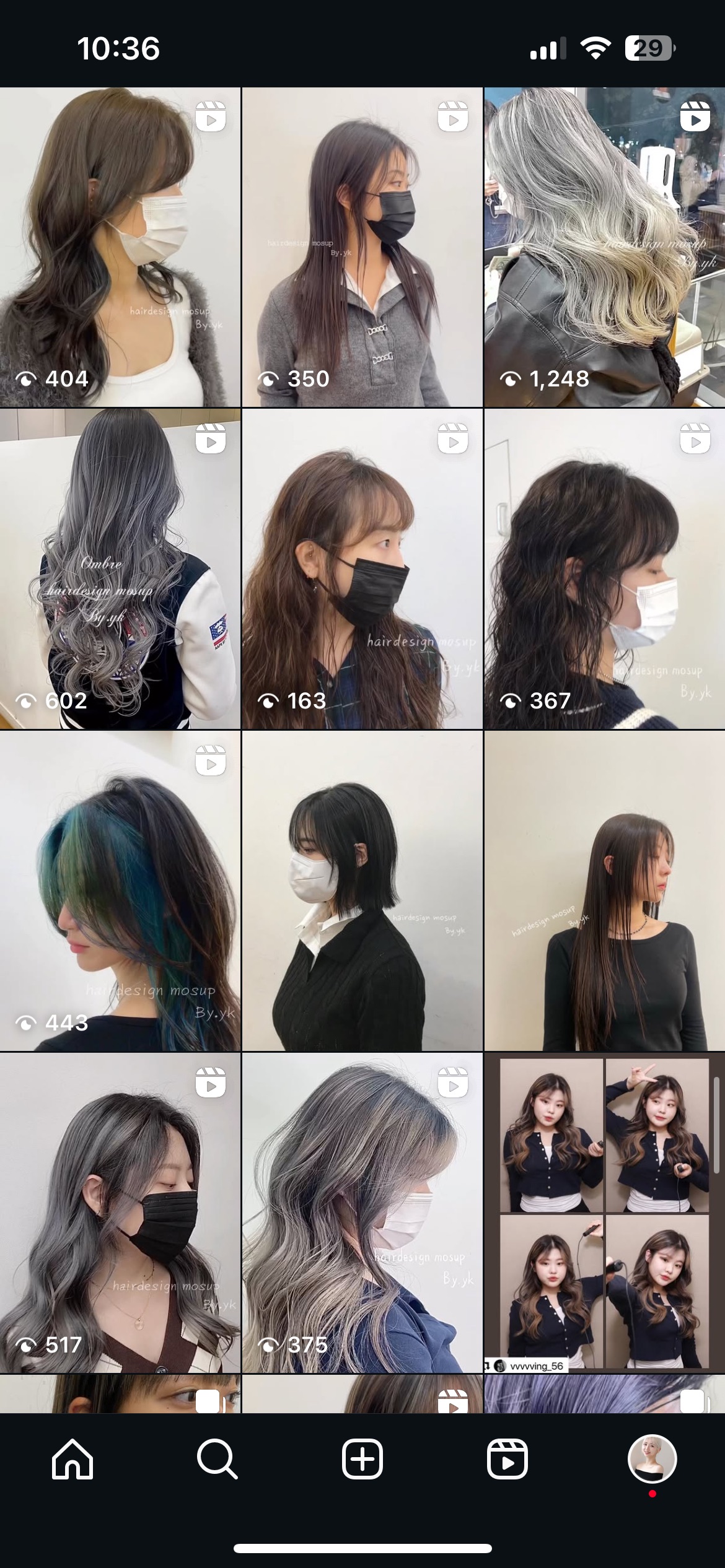The image size is (725, 1568).
Task: Play the reel with 367 views
Action: 605,568
